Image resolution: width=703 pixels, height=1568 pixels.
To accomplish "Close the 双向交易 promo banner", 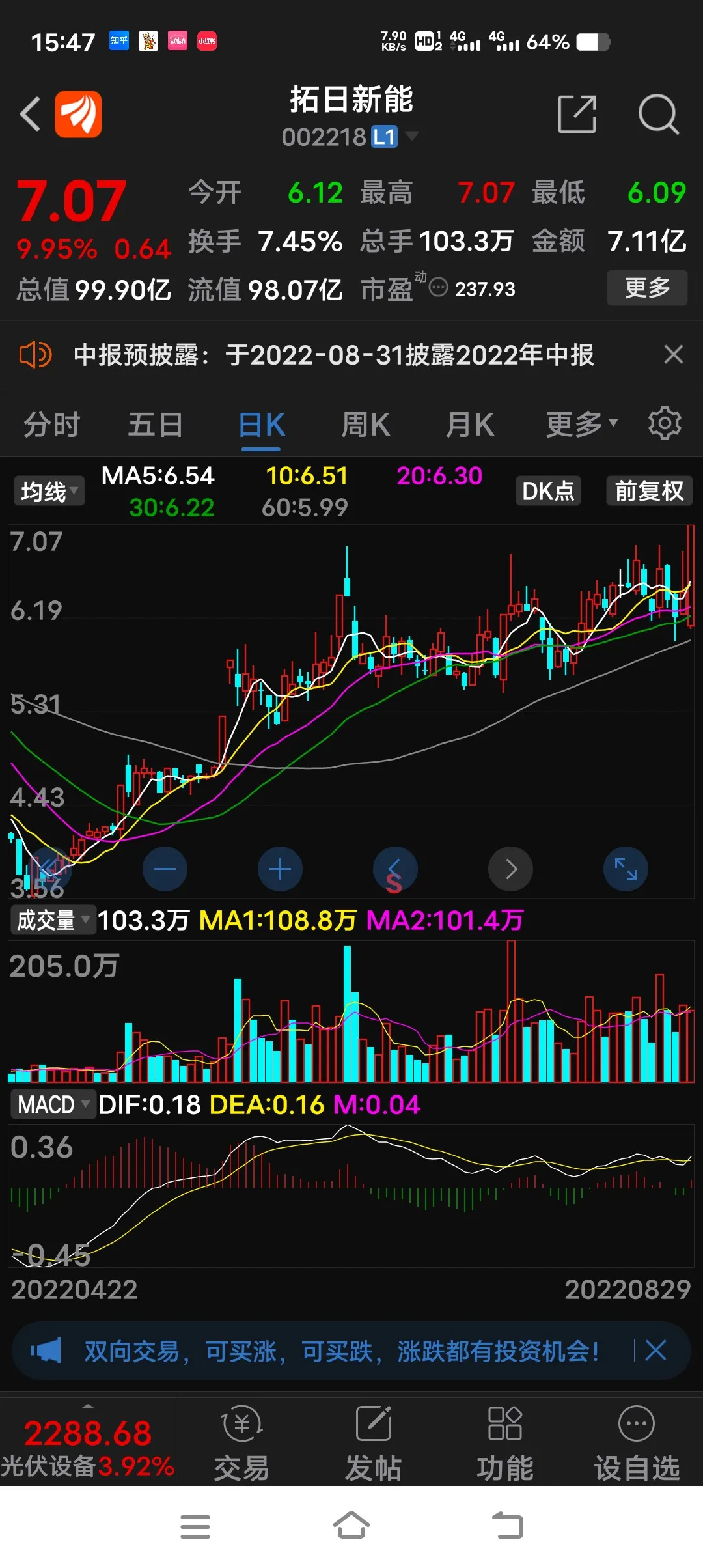I will tap(655, 1351).
